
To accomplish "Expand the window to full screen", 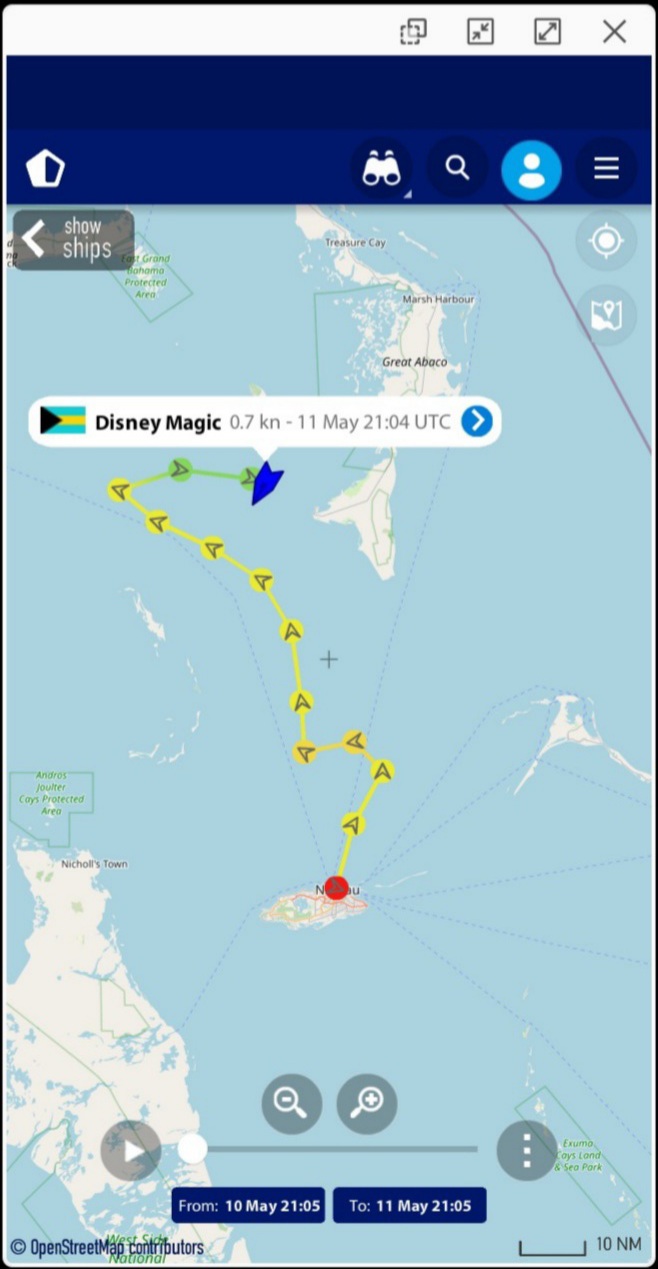I will pyautogui.click(x=547, y=31).
